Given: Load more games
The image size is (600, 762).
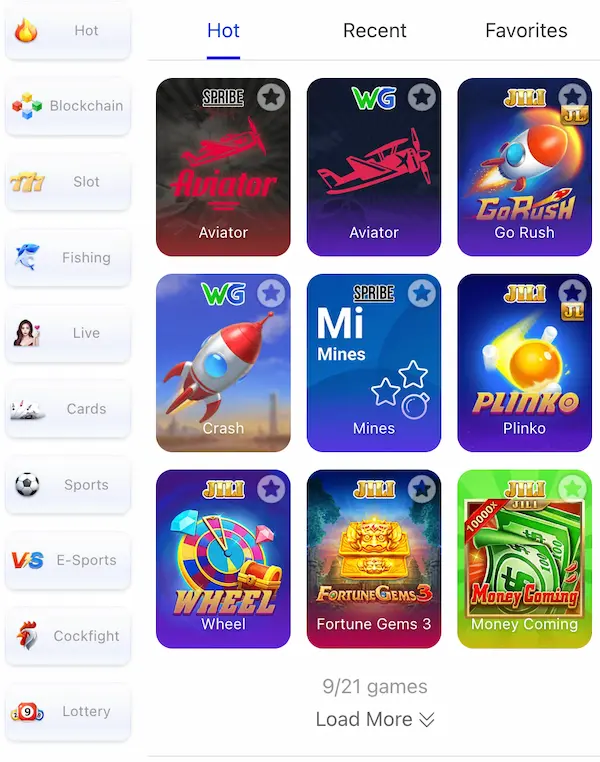Looking at the screenshot, I should pos(374,719).
